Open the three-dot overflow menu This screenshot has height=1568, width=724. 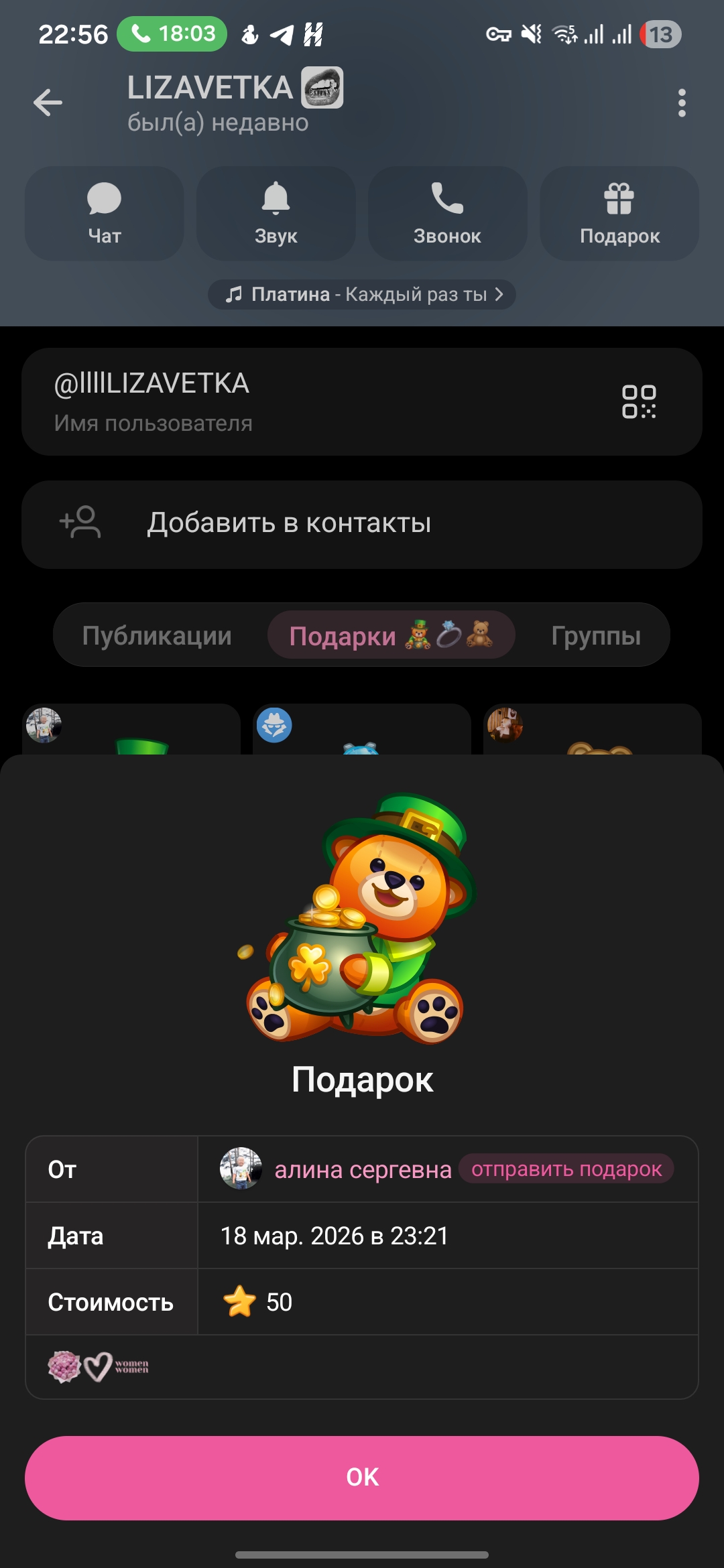682,103
